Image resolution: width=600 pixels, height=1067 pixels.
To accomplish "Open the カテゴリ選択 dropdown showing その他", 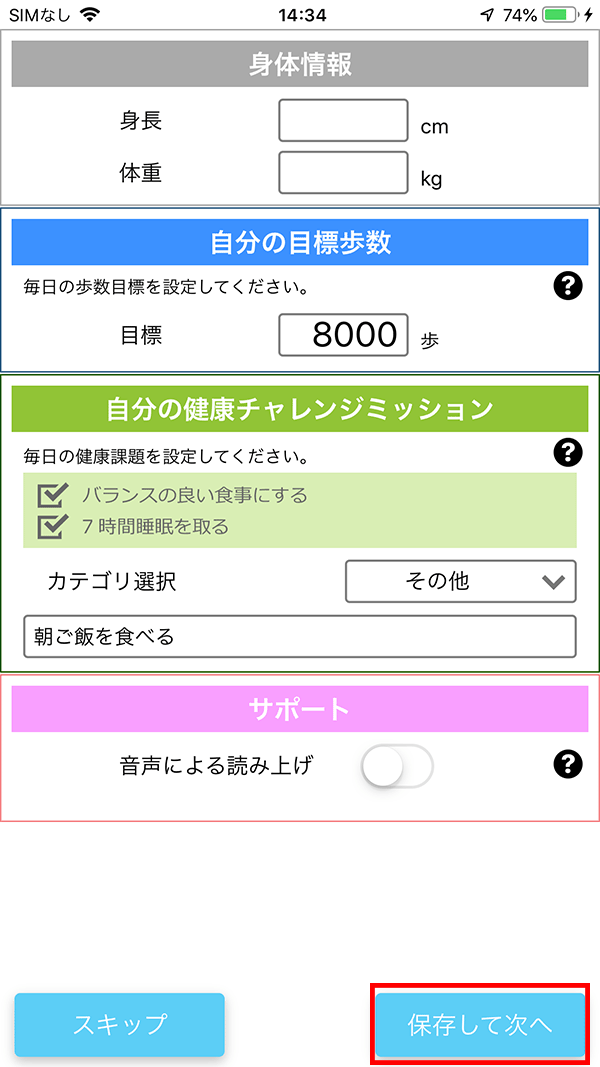I will tap(461, 581).
